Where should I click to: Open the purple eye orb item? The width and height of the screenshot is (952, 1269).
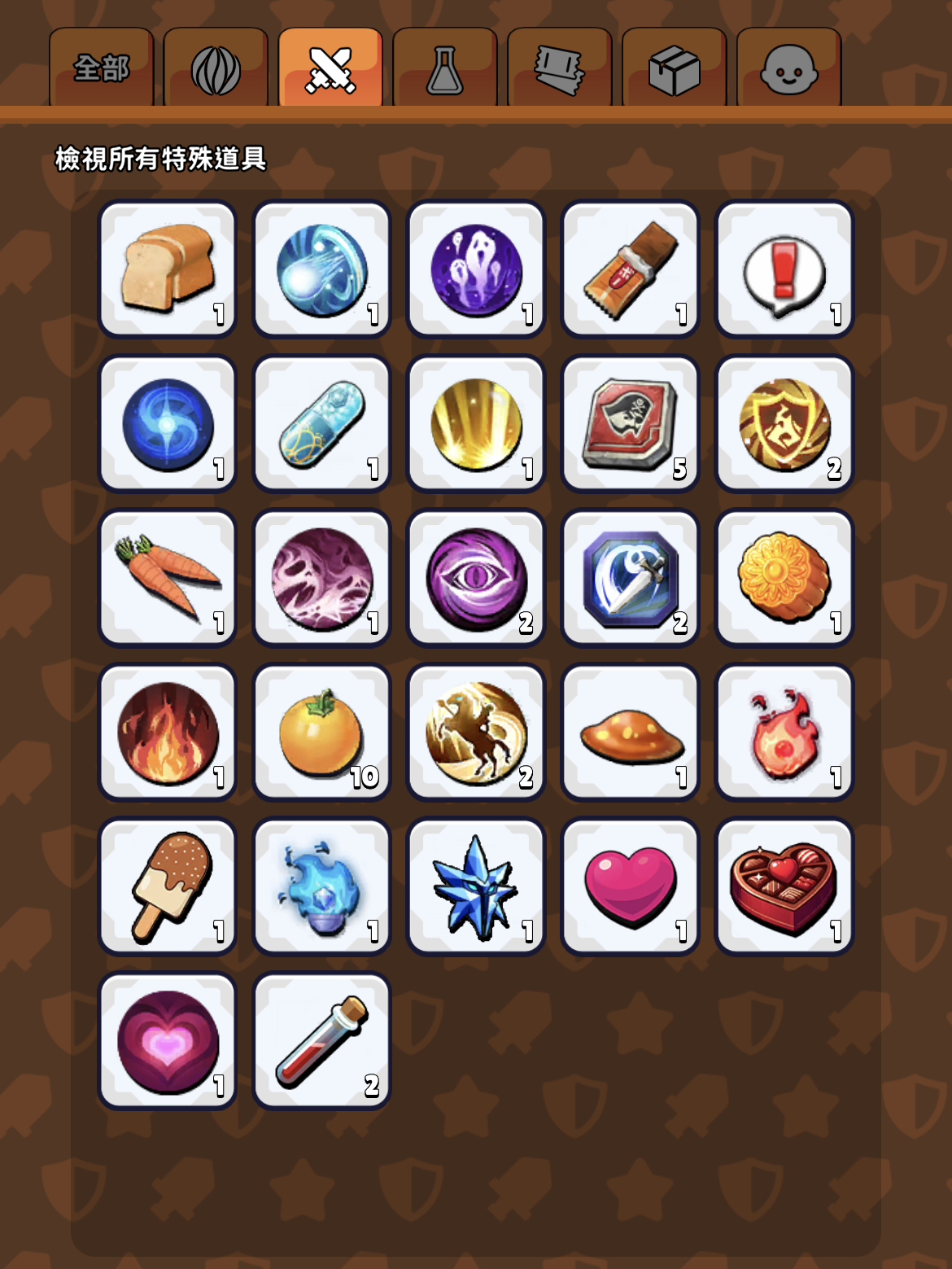476,577
